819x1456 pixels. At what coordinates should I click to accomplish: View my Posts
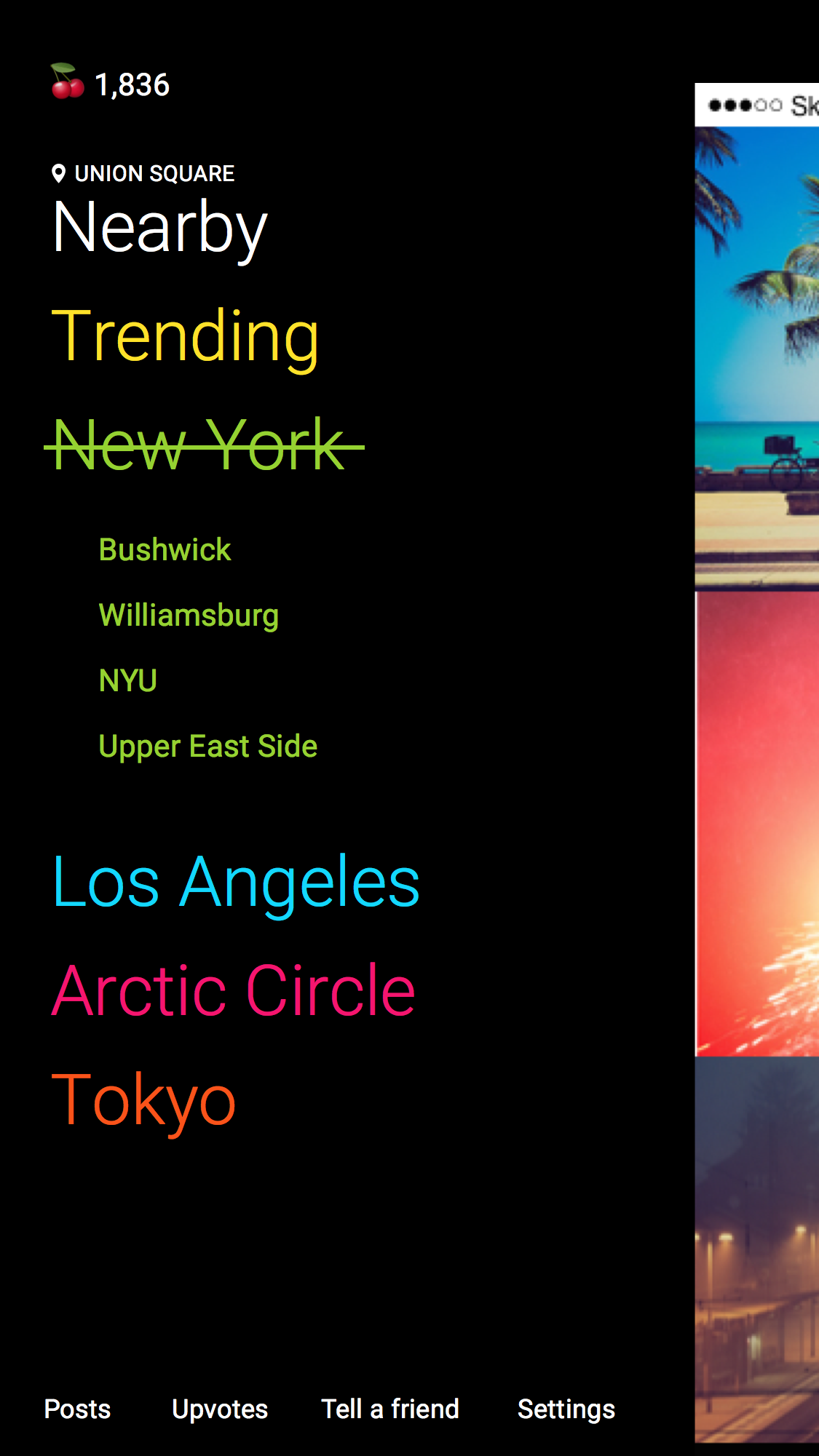click(77, 1409)
